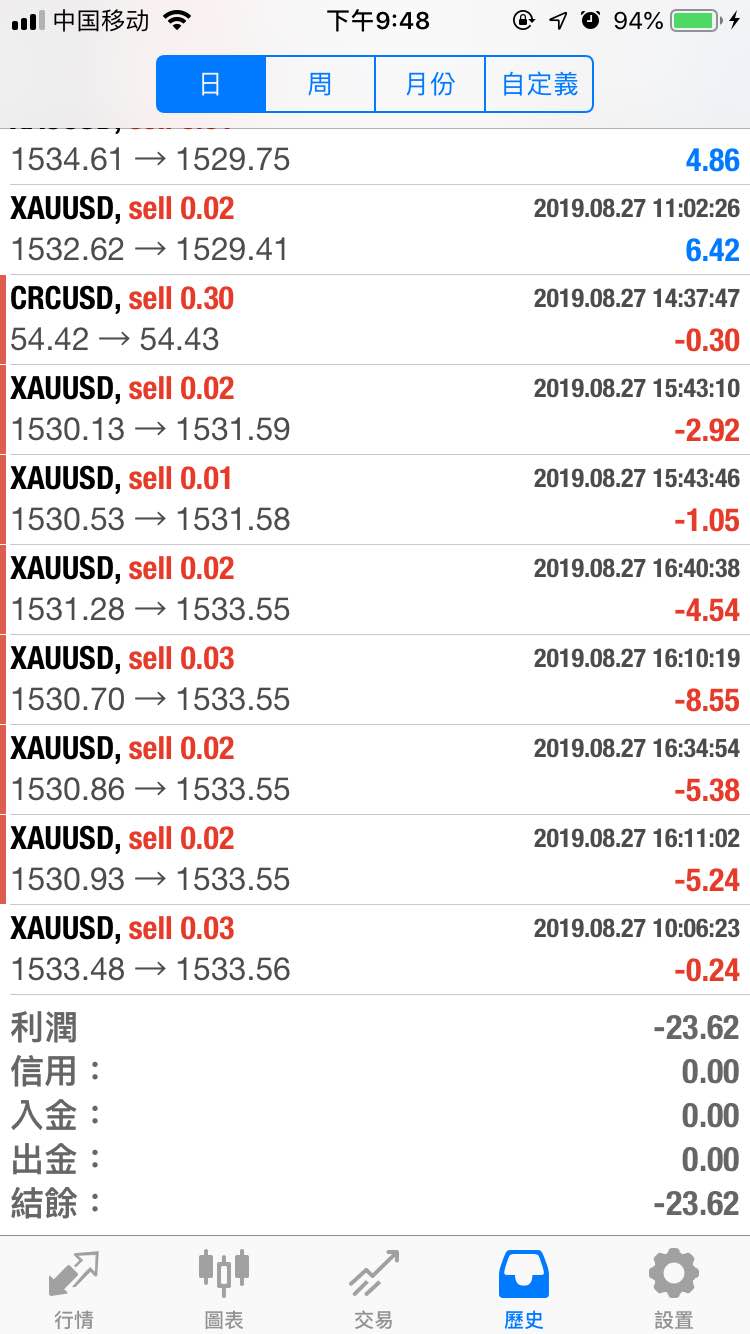The height and width of the screenshot is (1334, 750).
Task: Open XAUUSD trade at 16:34:54
Action: (x=375, y=769)
